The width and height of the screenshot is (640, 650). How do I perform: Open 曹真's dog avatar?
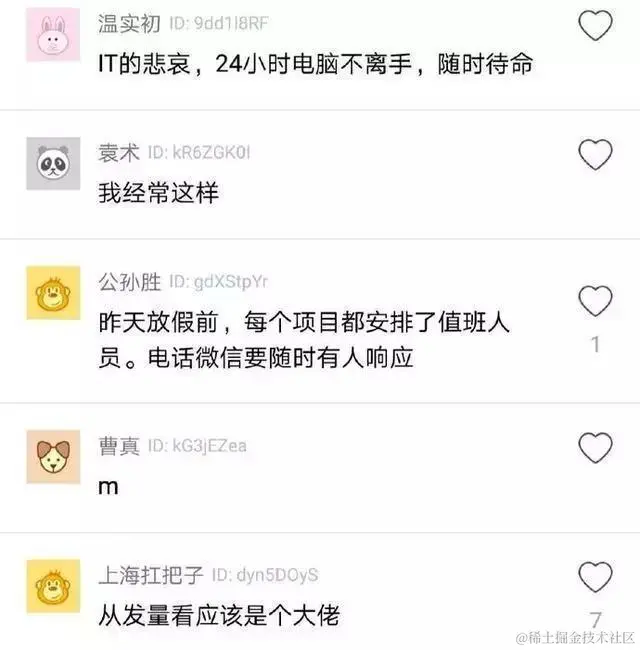pyautogui.click(x=52, y=457)
